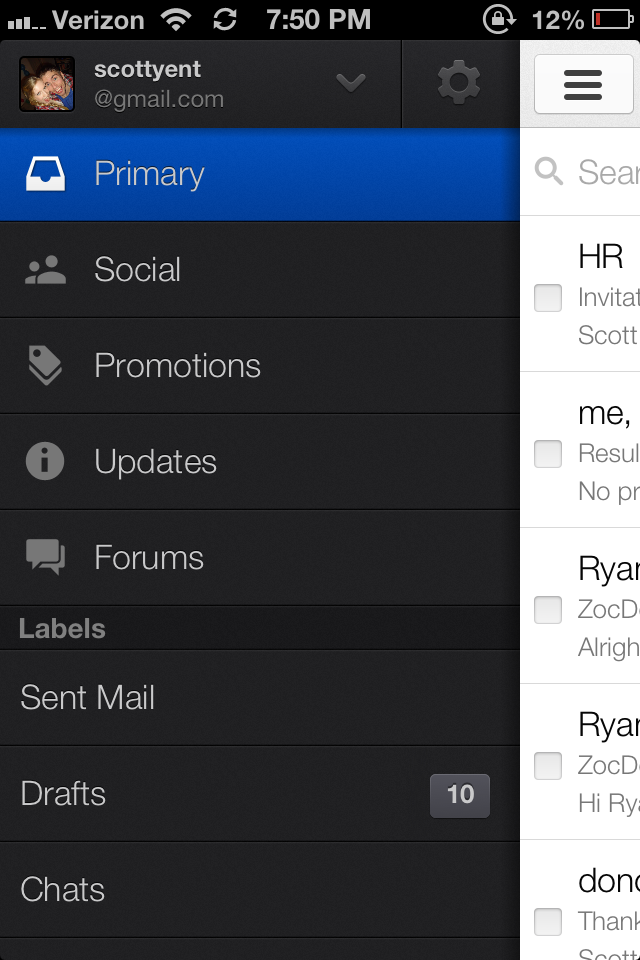Check the box for the HR email
The height and width of the screenshot is (960, 640).
[x=548, y=297]
